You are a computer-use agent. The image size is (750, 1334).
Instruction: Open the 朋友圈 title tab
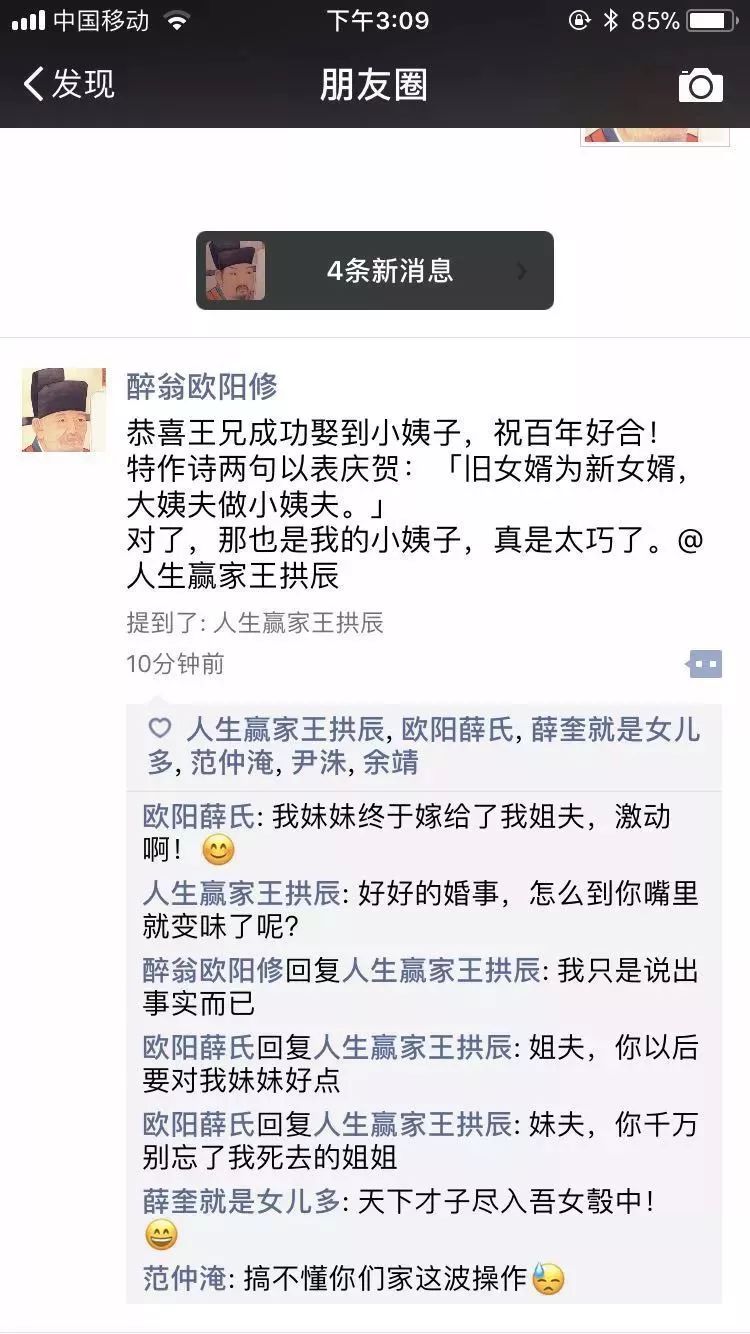(x=374, y=86)
